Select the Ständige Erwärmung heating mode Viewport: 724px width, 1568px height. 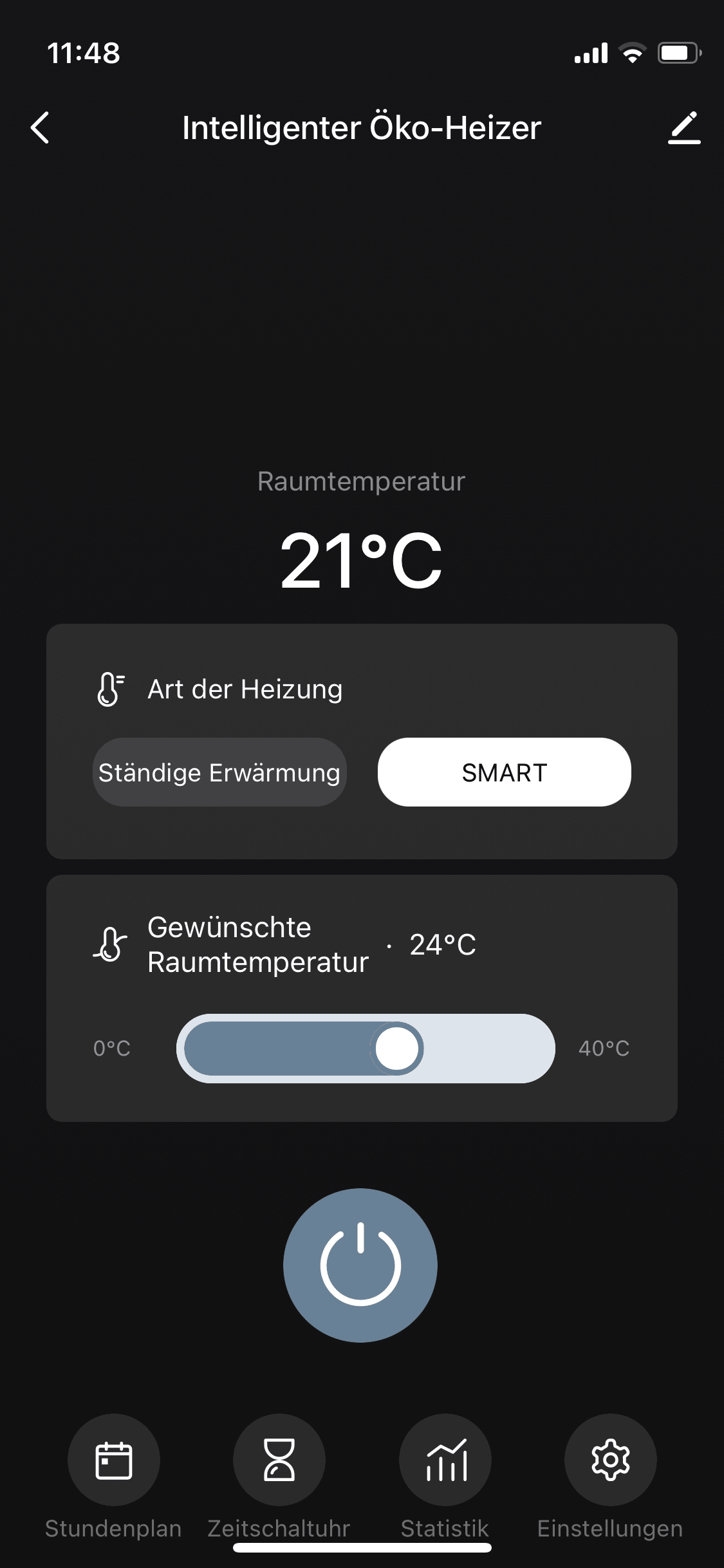219,772
